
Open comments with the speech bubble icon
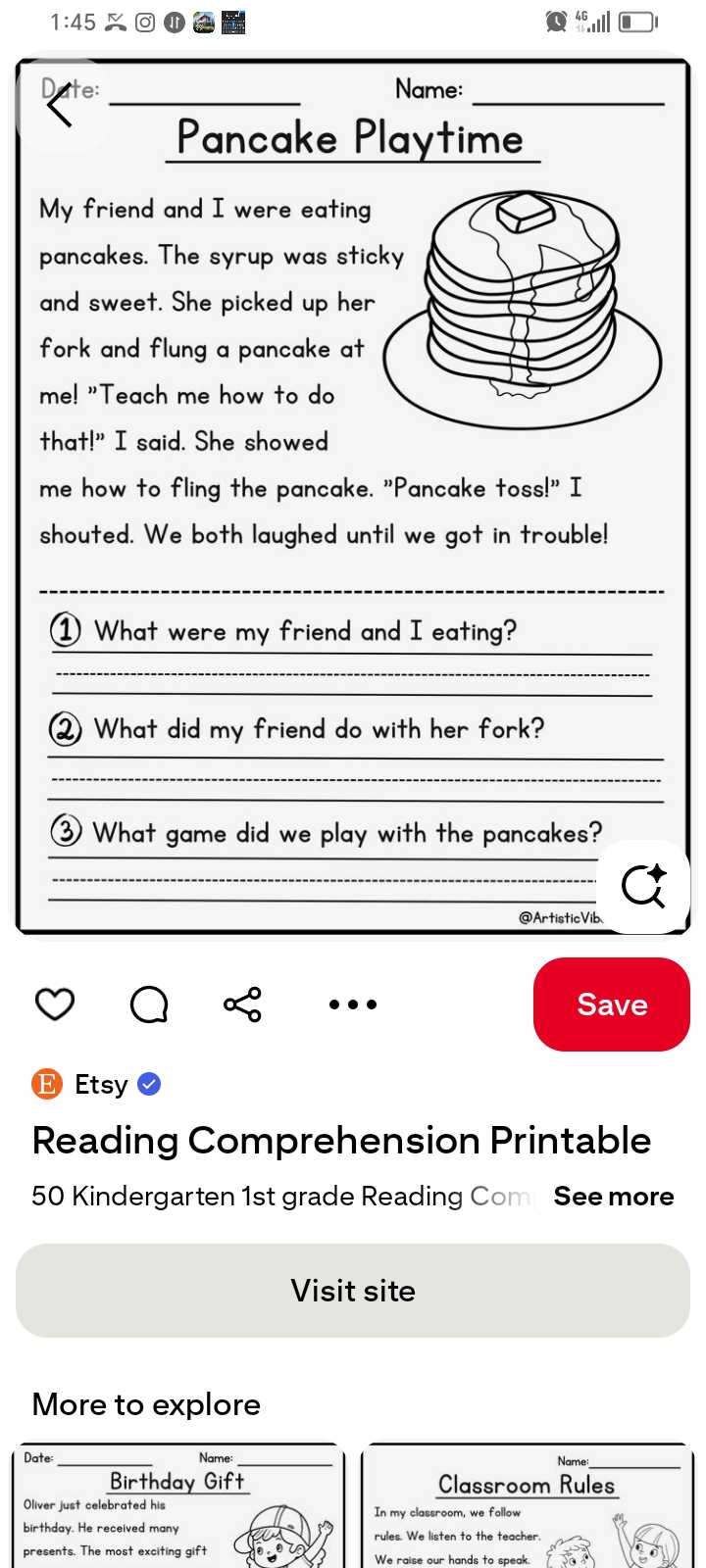[x=149, y=1004]
